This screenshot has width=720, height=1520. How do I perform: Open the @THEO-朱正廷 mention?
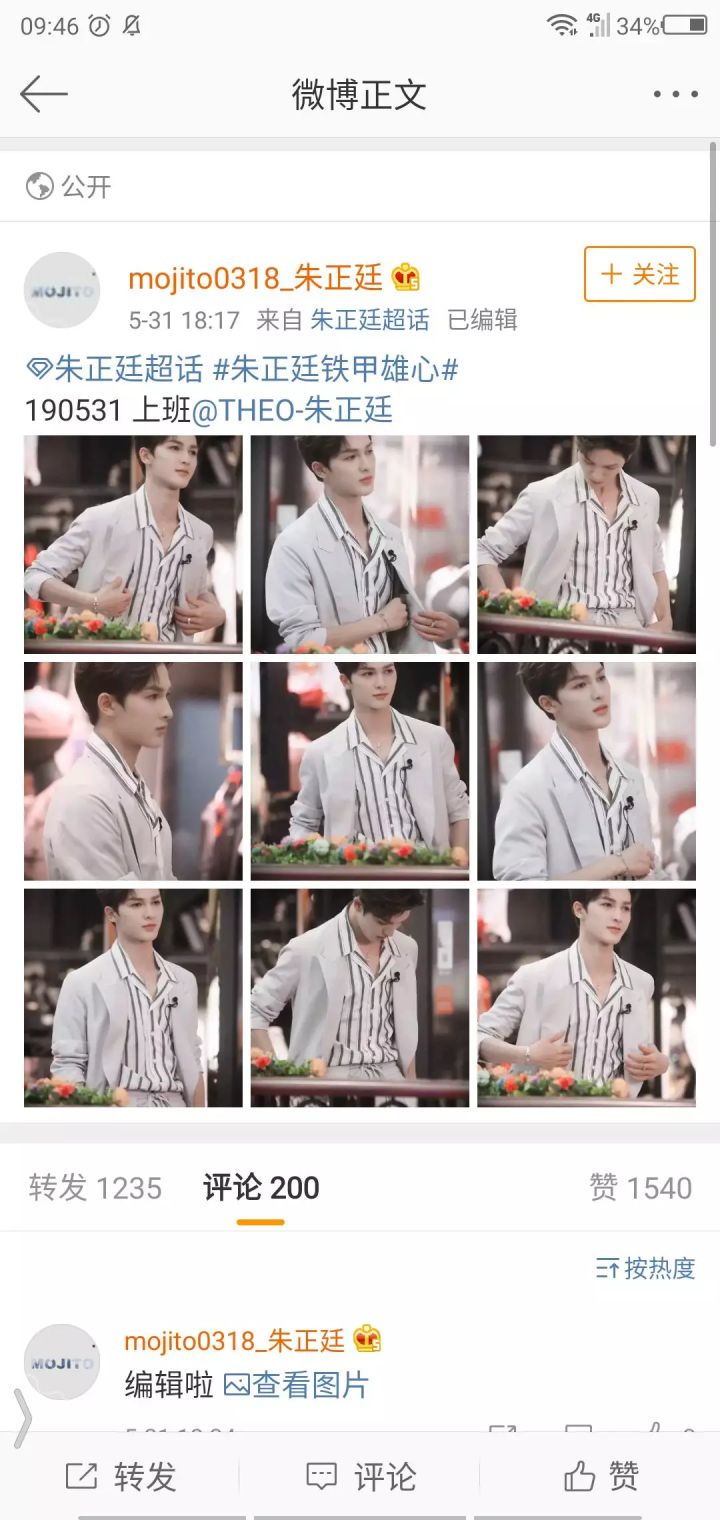point(292,410)
